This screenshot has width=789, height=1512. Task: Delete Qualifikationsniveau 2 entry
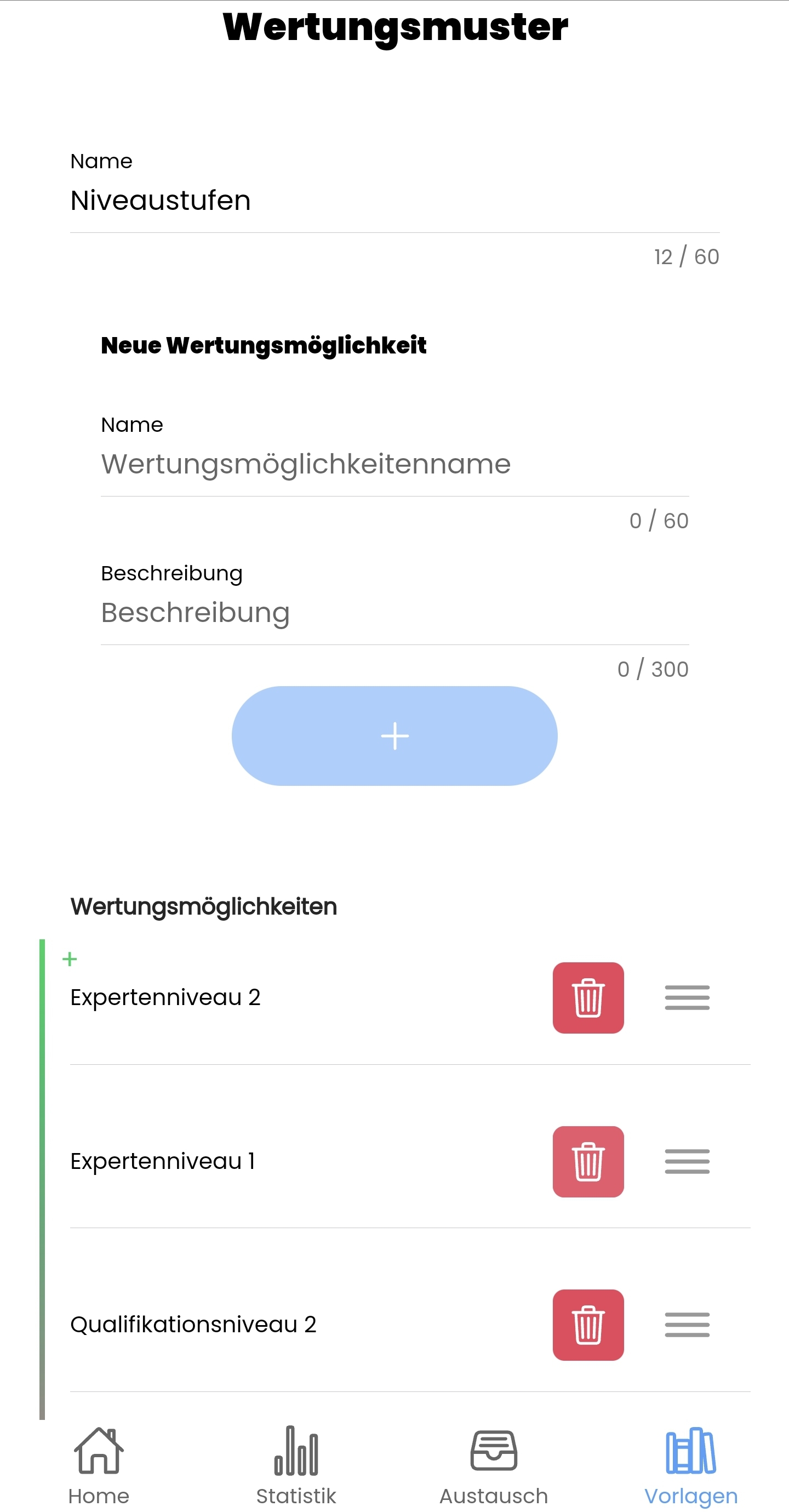coord(587,1325)
